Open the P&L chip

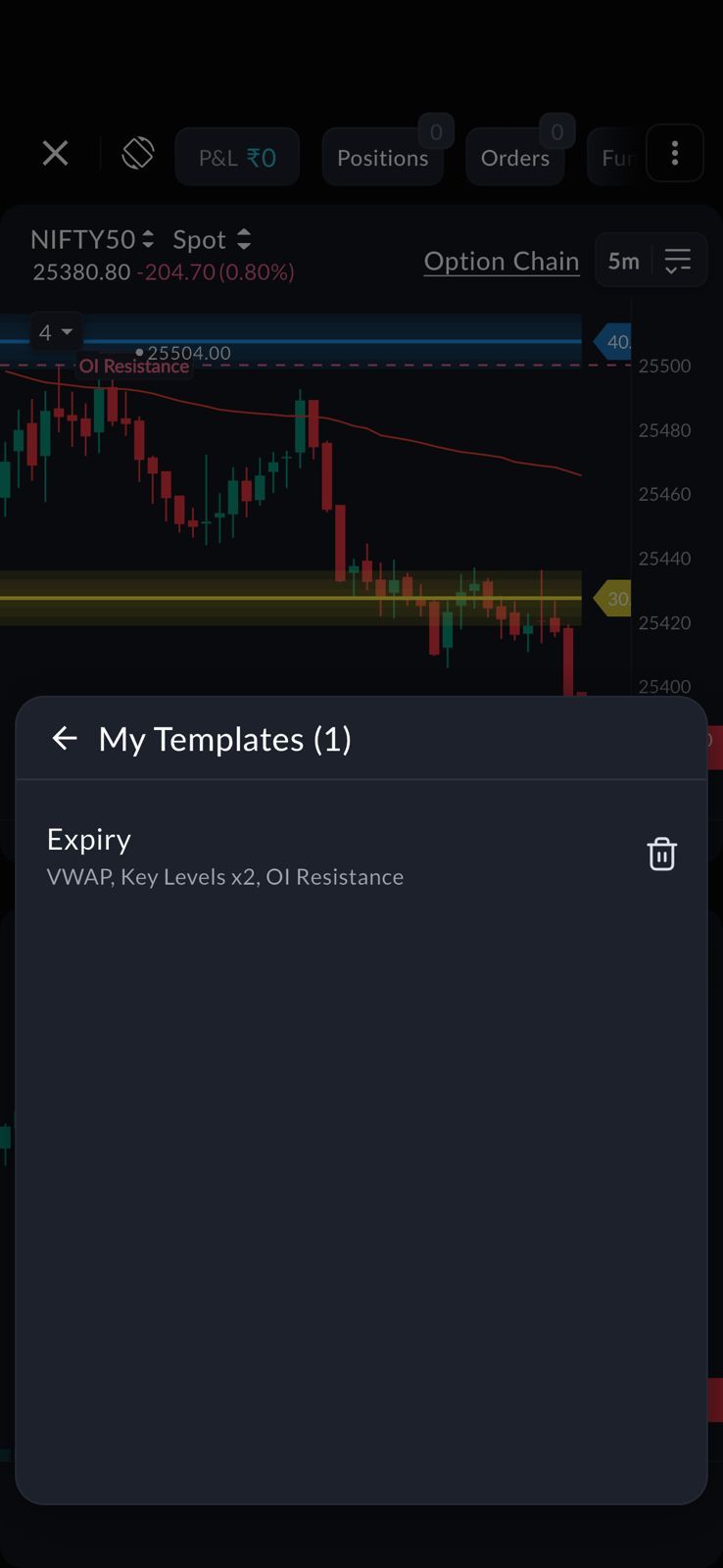click(237, 158)
